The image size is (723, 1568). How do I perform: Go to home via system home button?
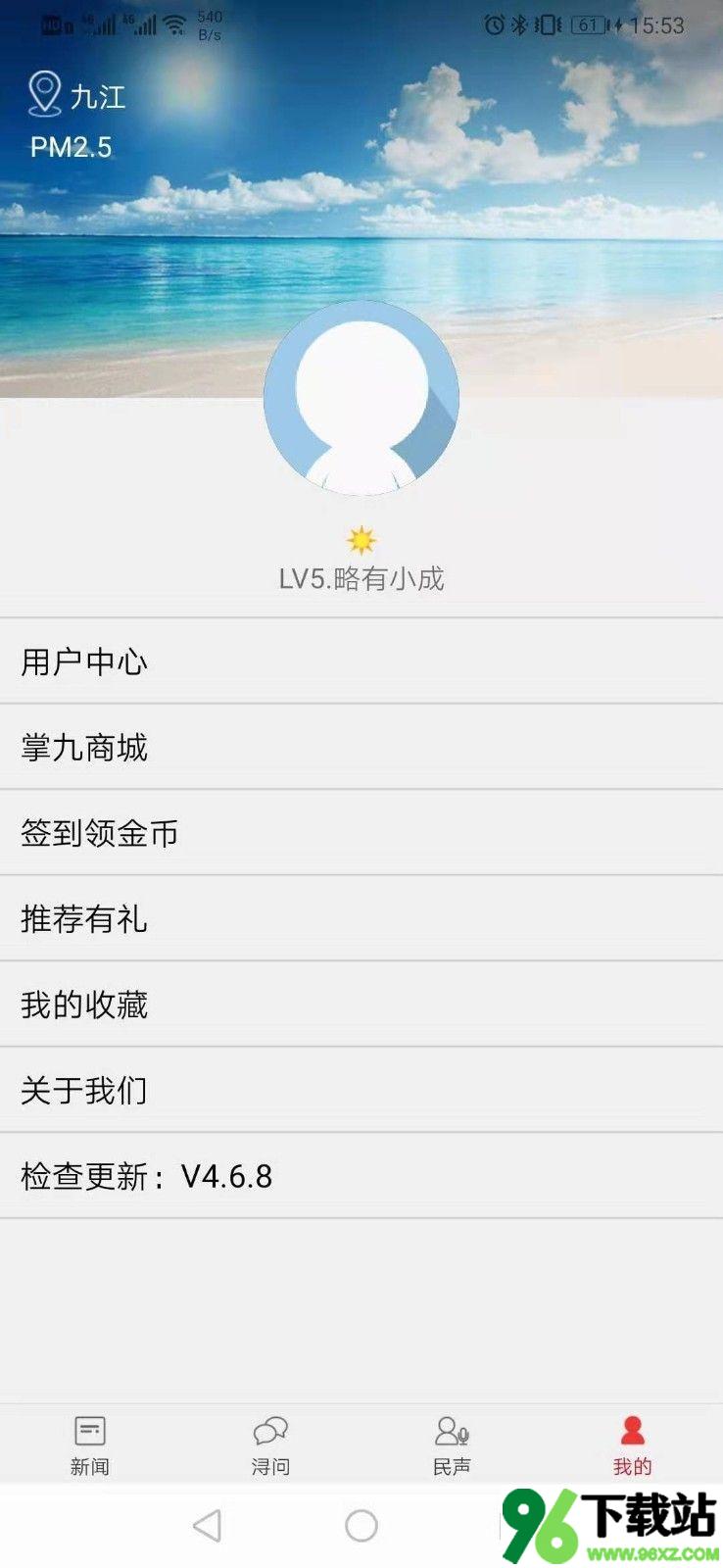click(x=361, y=1526)
